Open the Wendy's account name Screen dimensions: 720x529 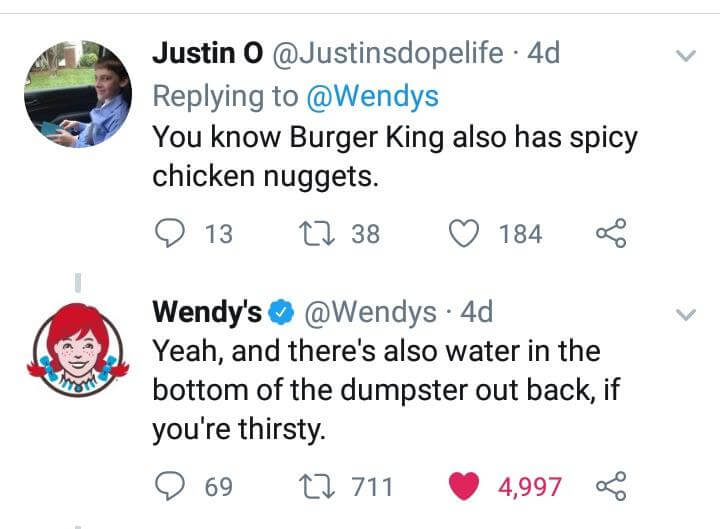[x=208, y=312]
